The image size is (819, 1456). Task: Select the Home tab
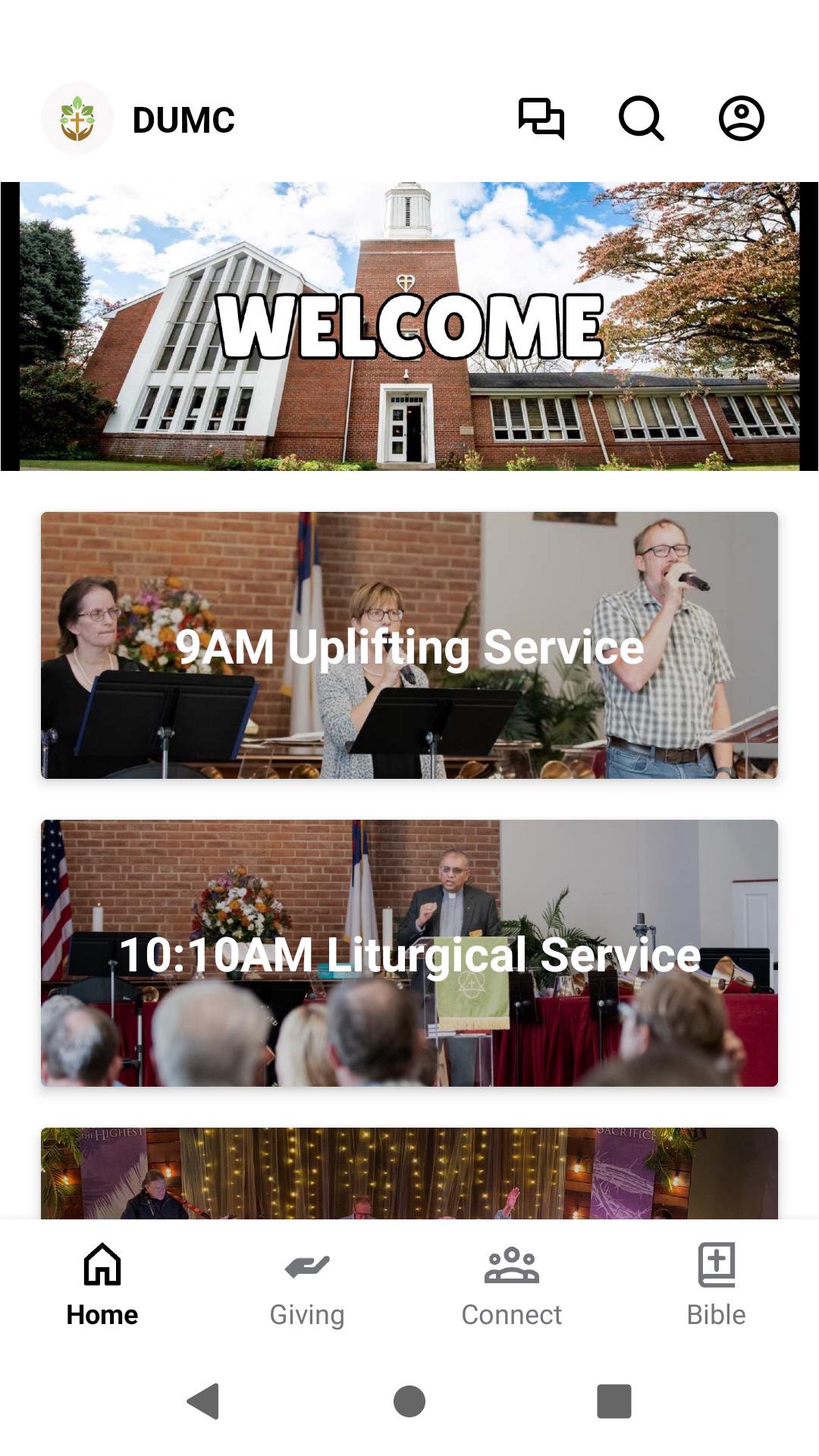(102, 1285)
